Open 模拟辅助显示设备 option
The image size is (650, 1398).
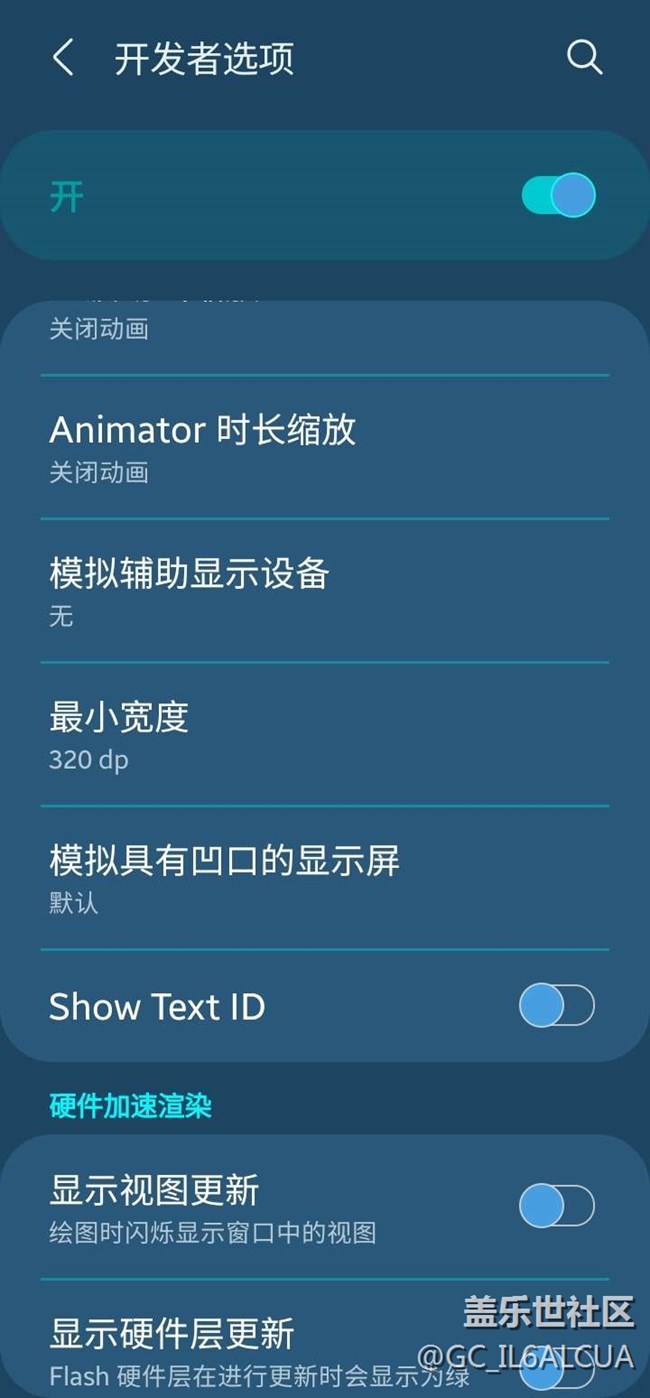pos(324,590)
